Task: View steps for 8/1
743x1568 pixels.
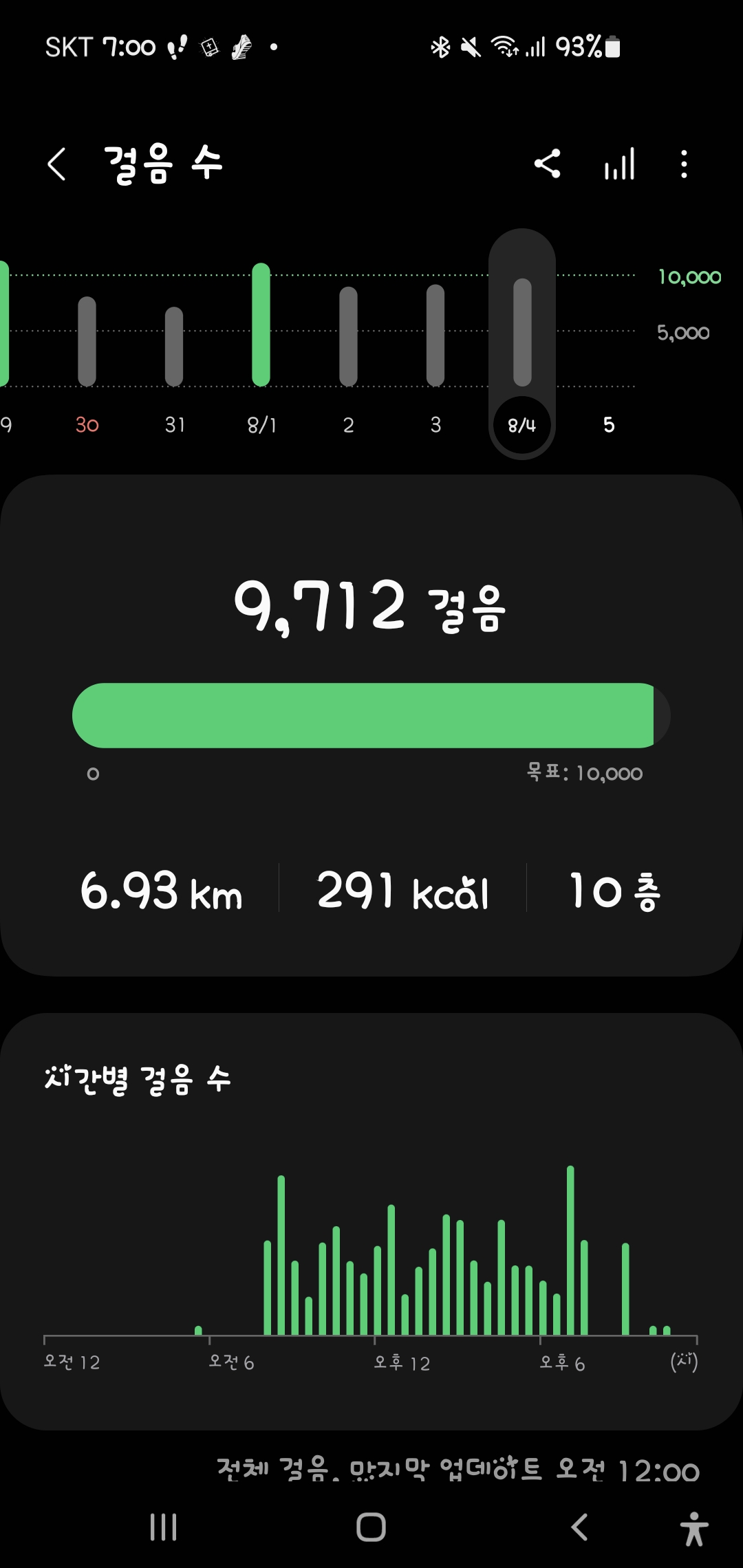Action: tap(261, 325)
